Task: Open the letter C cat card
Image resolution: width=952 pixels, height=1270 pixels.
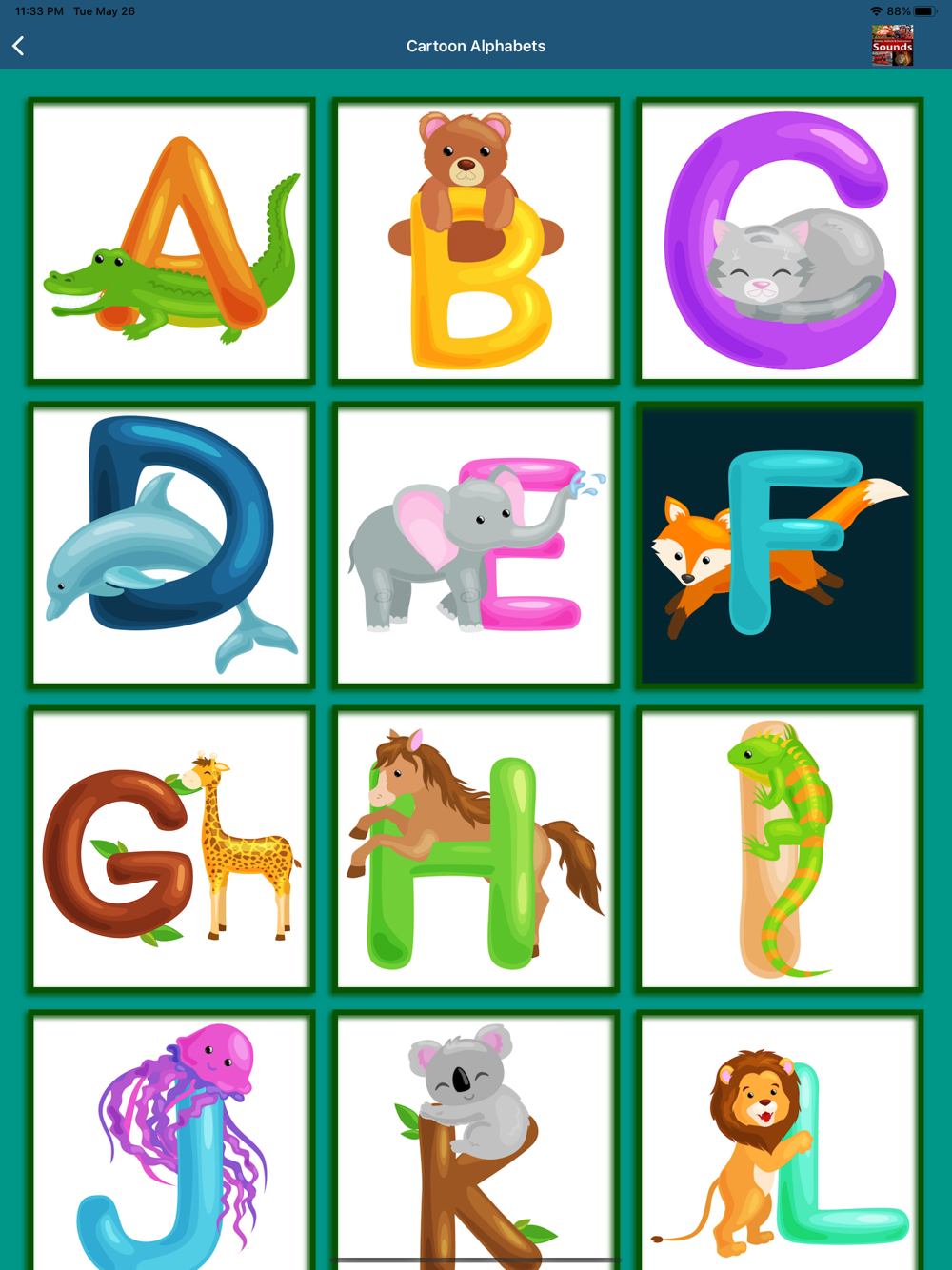Action: [x=780, y=241]
